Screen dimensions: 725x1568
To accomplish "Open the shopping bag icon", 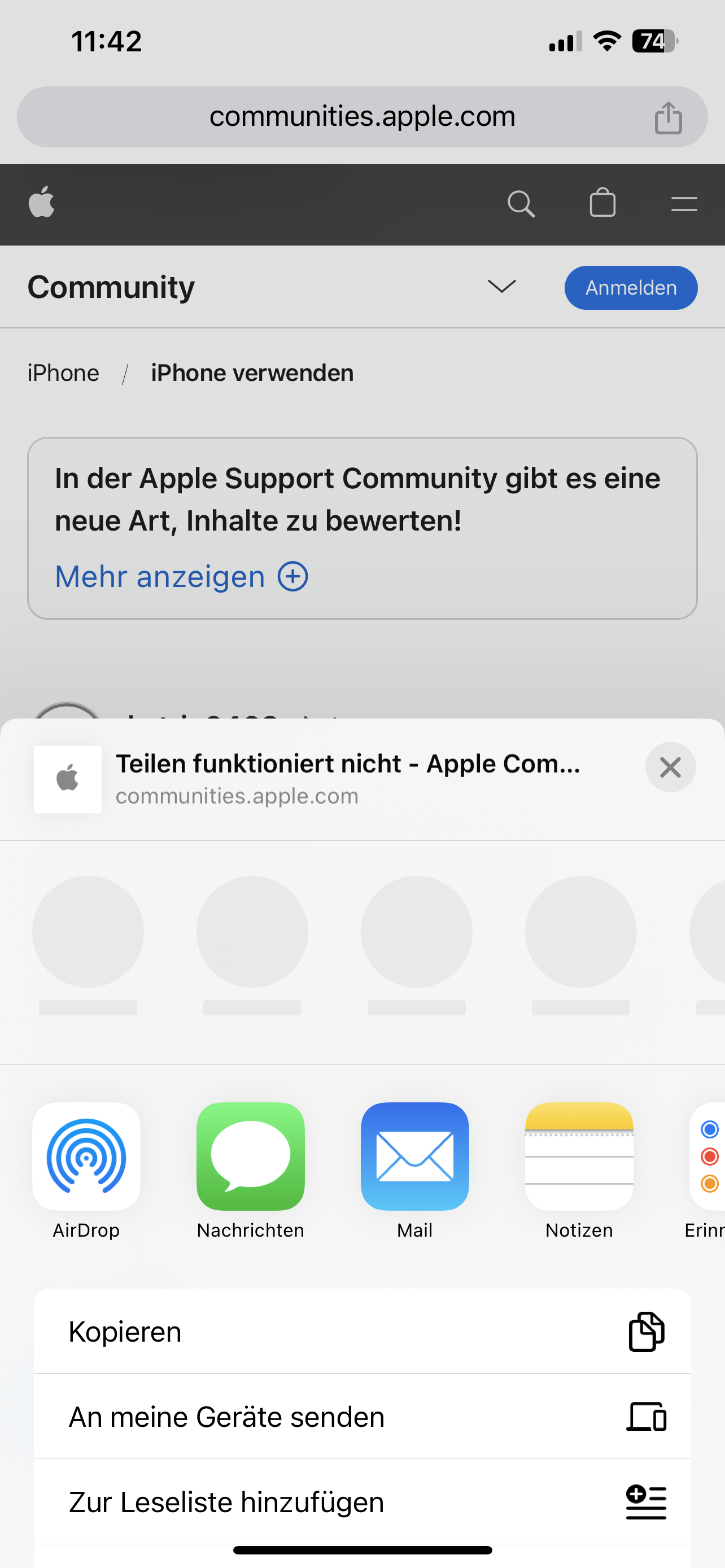I will pyautogui.click(x=602, y=202).
